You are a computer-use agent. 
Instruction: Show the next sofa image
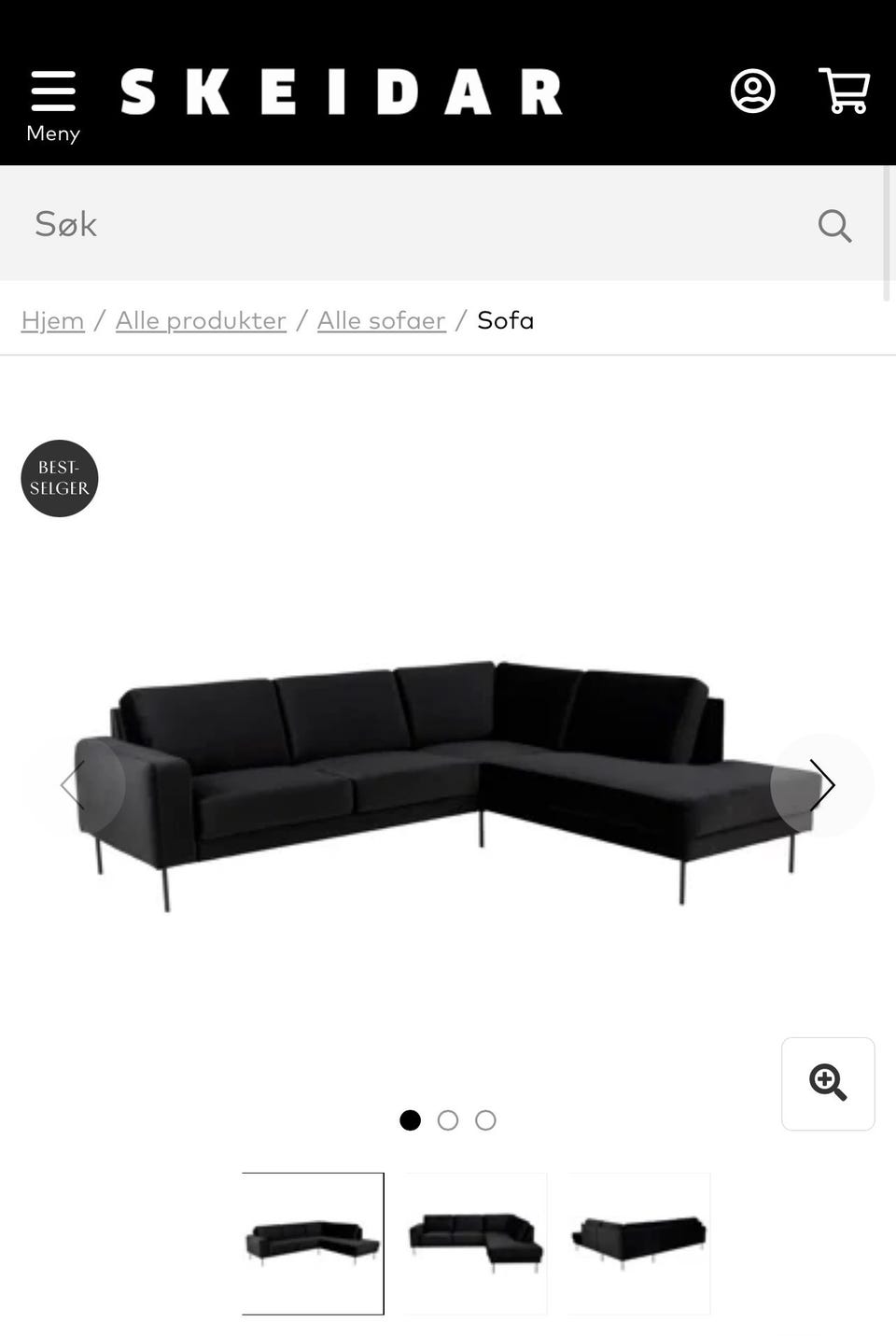821,784
